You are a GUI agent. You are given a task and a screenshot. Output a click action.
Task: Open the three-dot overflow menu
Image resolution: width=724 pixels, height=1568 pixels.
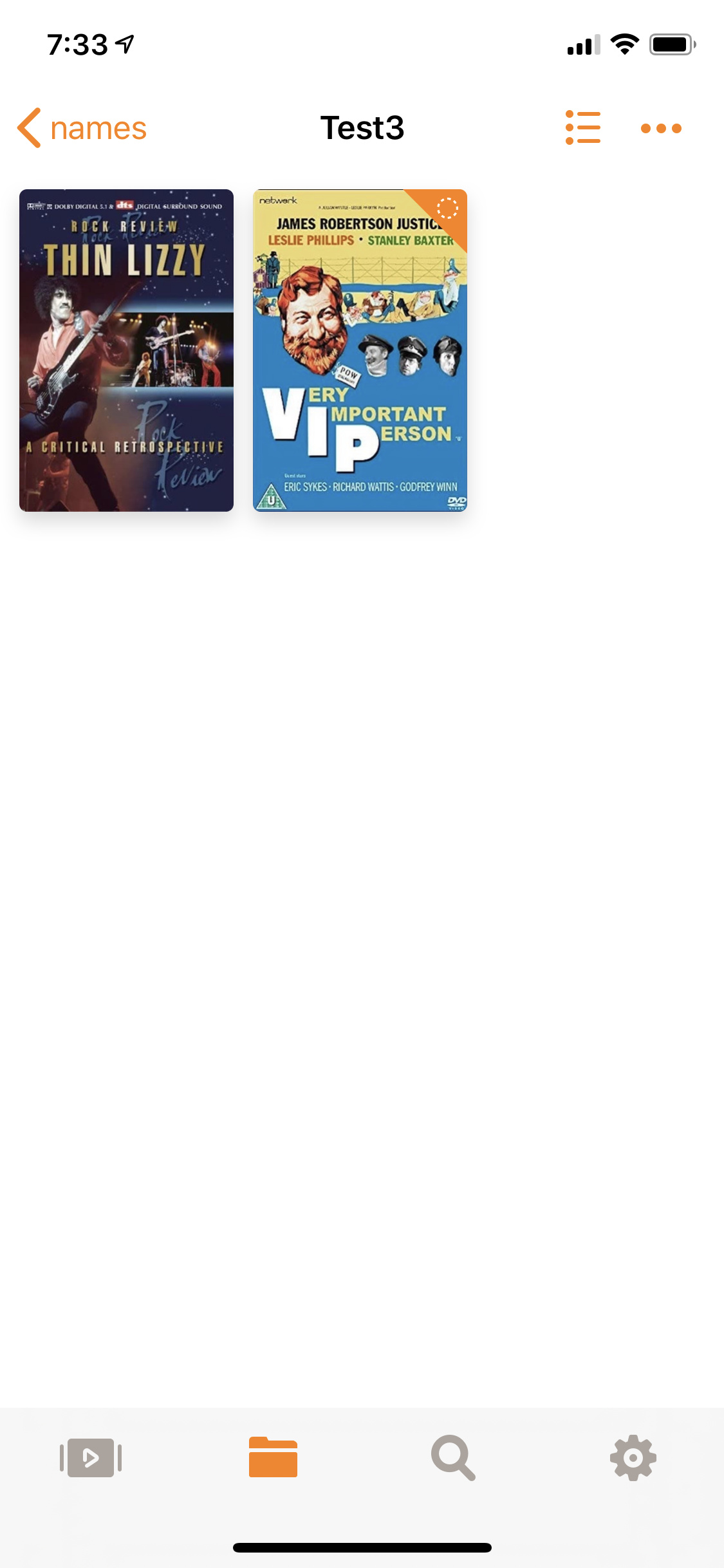[x=661, y=128]
